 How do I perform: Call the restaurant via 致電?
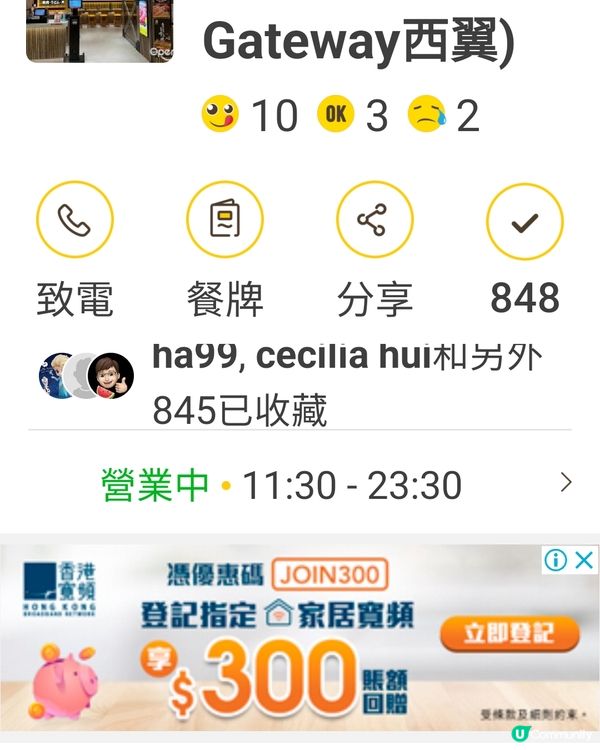point(75,220)
